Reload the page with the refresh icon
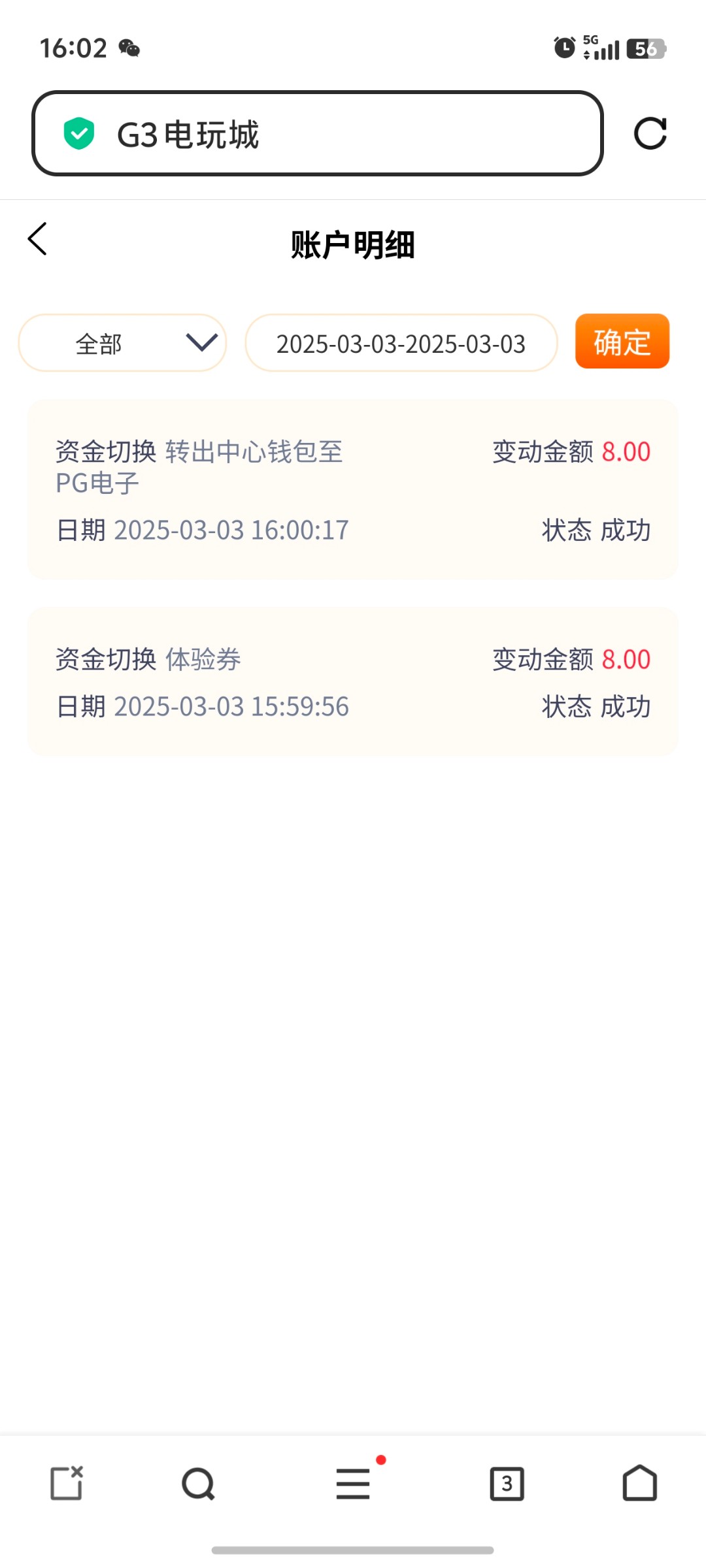Image resolution: width=706 pixels, height=1568 pixels. [650, 133]
